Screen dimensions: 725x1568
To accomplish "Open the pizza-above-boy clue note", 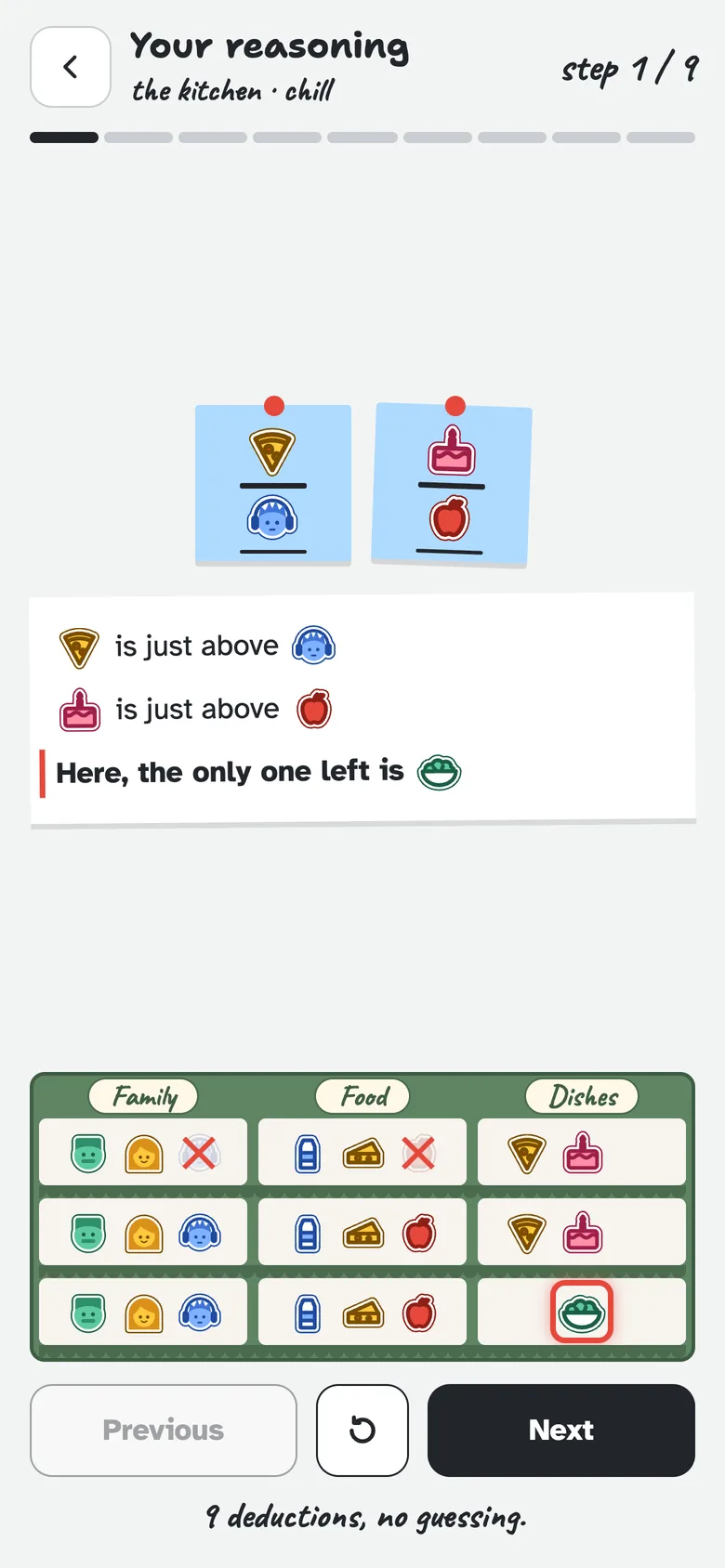I will [x=273, y=484].
